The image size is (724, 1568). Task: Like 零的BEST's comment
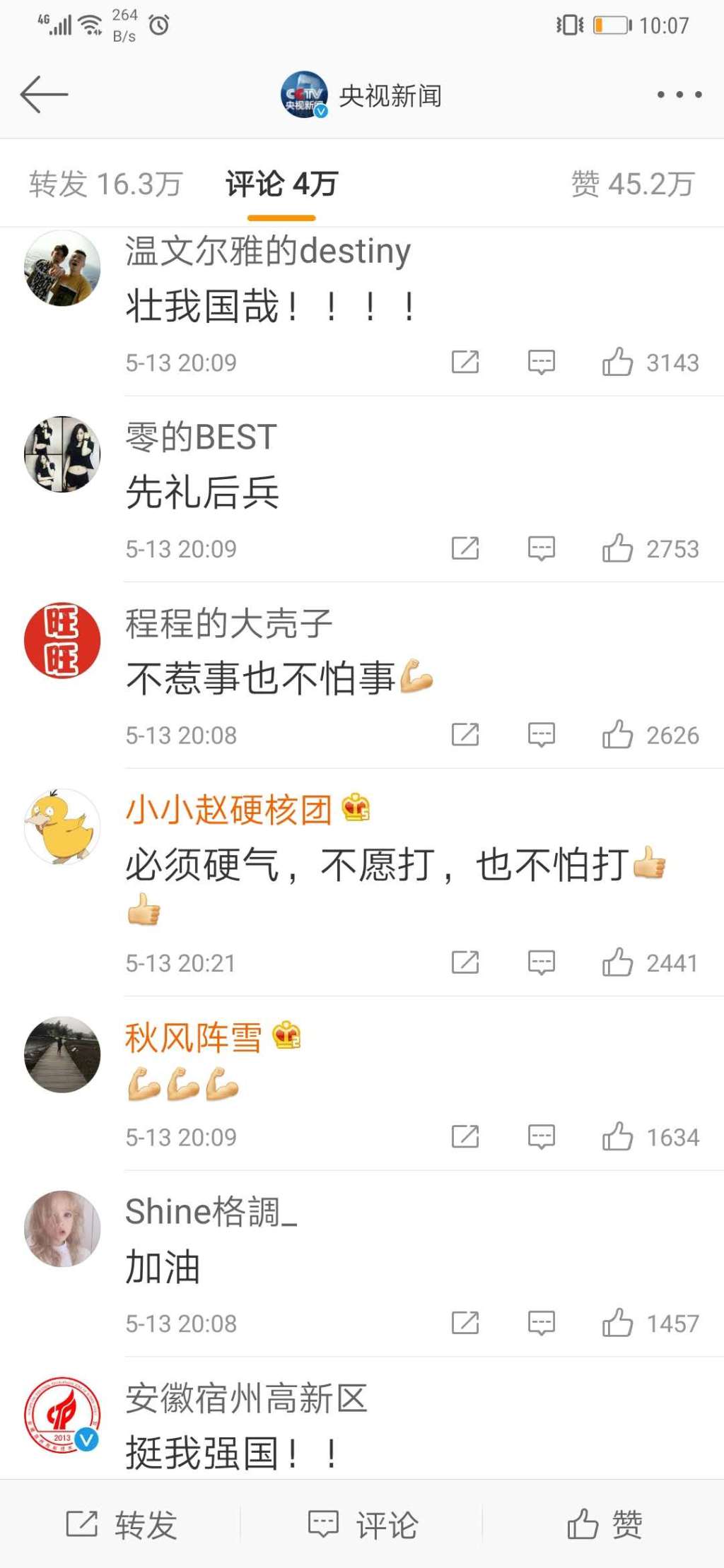point(617,549)
